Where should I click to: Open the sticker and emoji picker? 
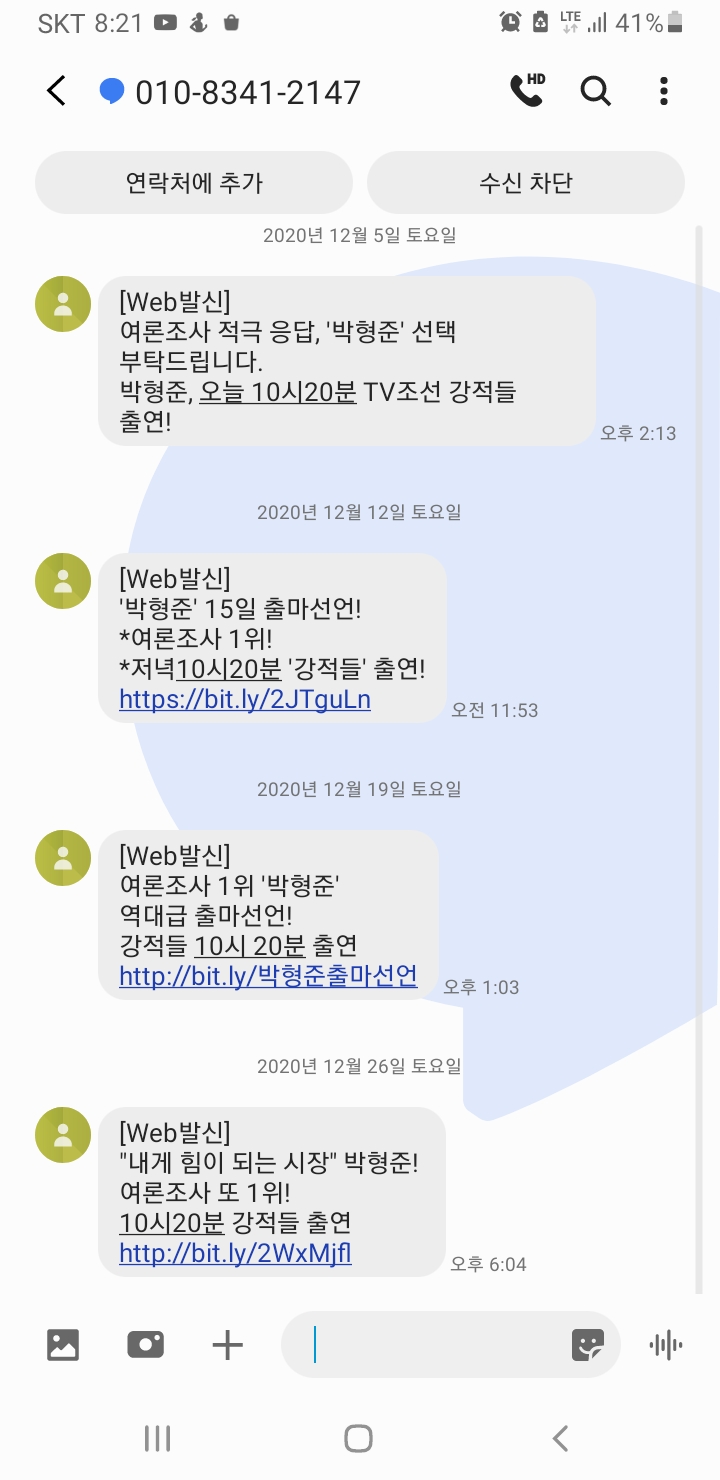click(588, 1345)
